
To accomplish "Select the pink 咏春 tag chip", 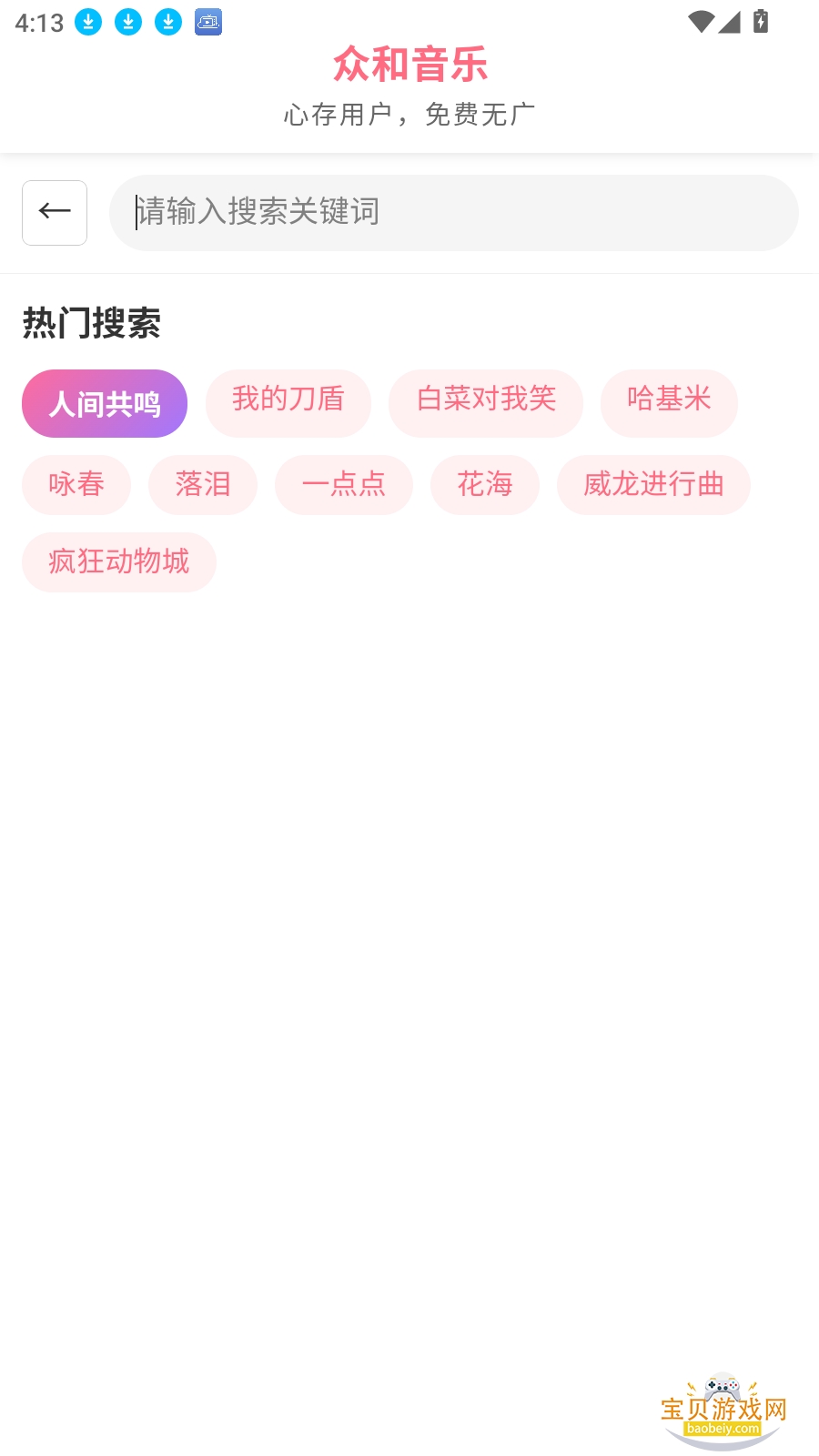I will click(x=76, y=485).
